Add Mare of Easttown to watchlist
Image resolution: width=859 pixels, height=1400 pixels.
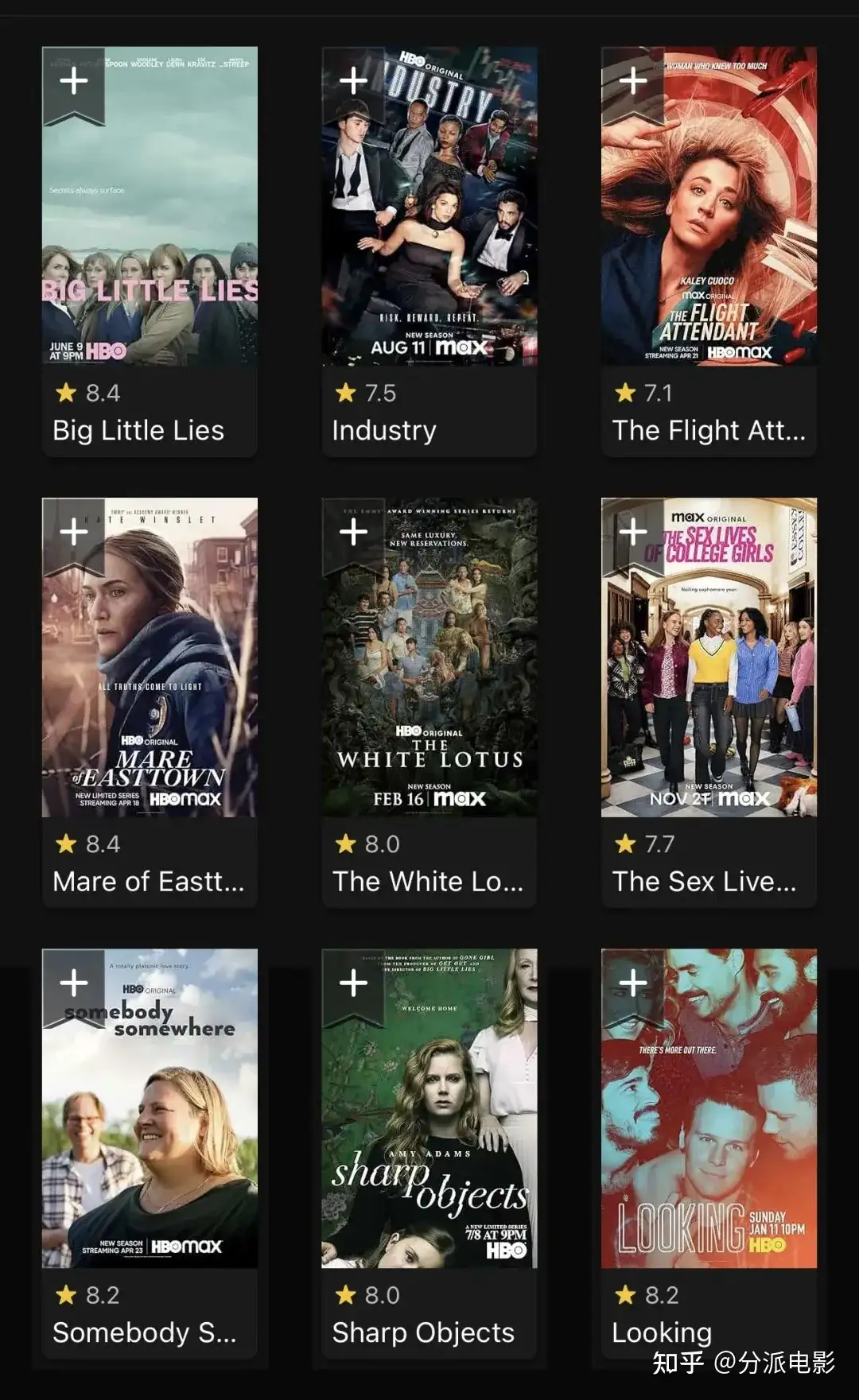coord(74,532)
